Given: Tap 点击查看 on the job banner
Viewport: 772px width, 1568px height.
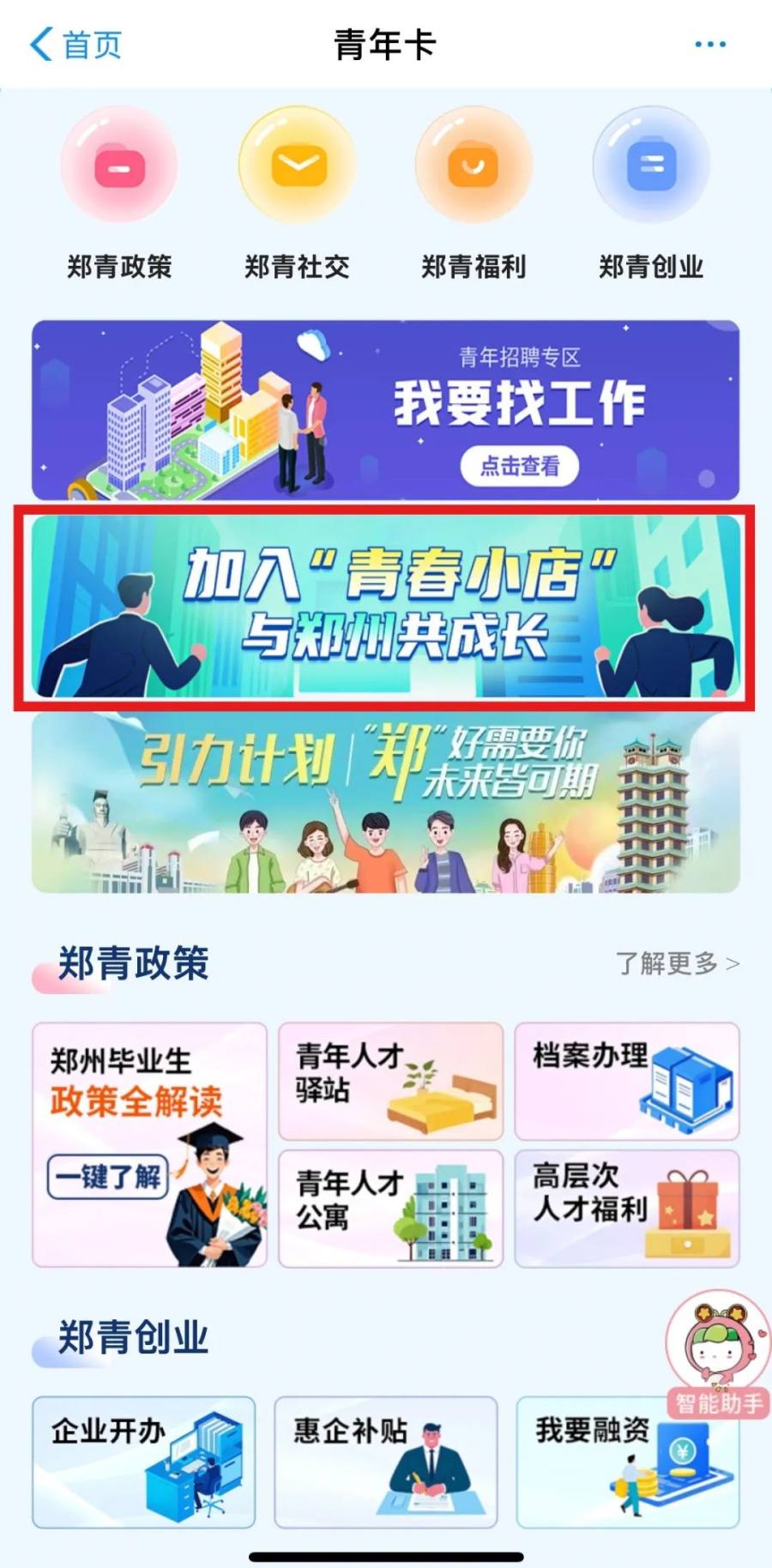Looking at the screenshot, I should (519, 466).
